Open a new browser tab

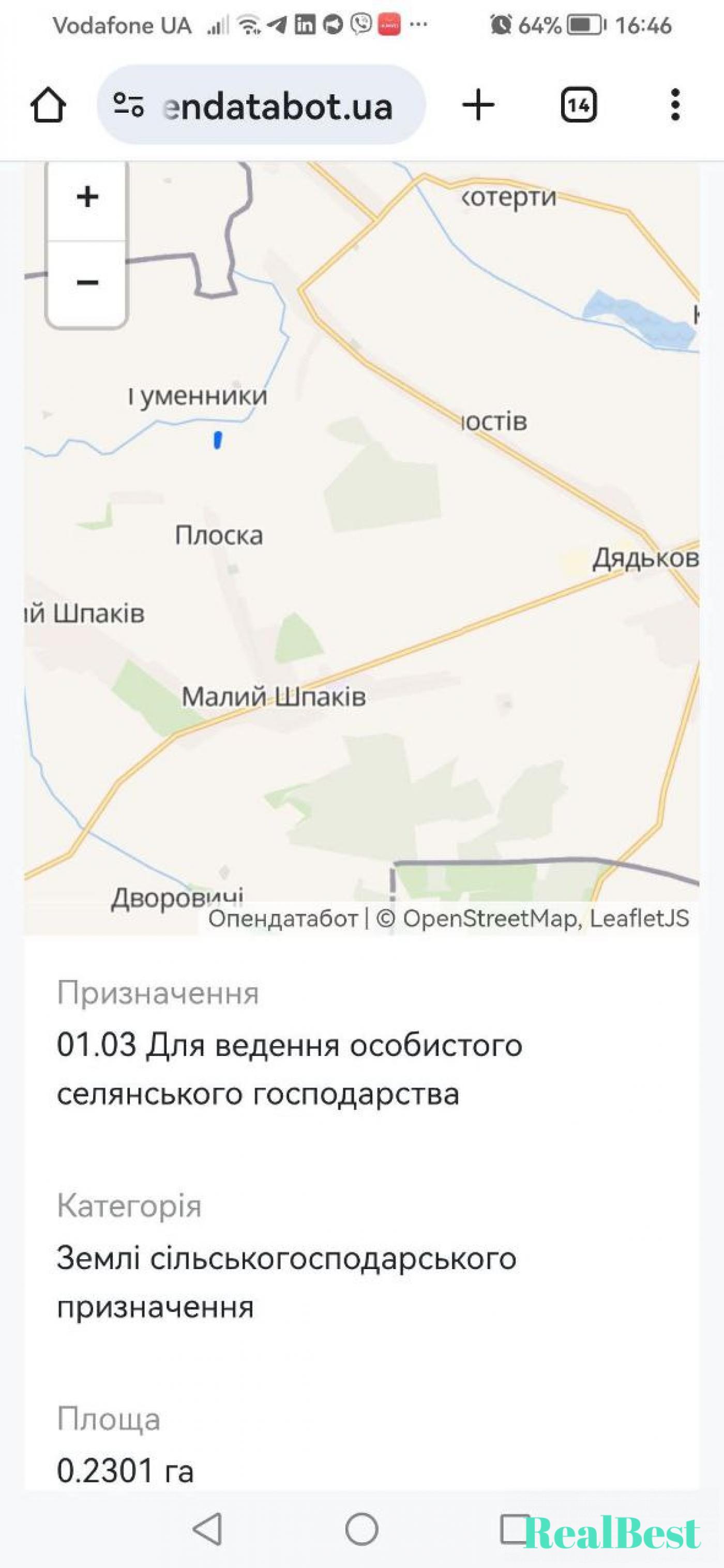(478, 105)
